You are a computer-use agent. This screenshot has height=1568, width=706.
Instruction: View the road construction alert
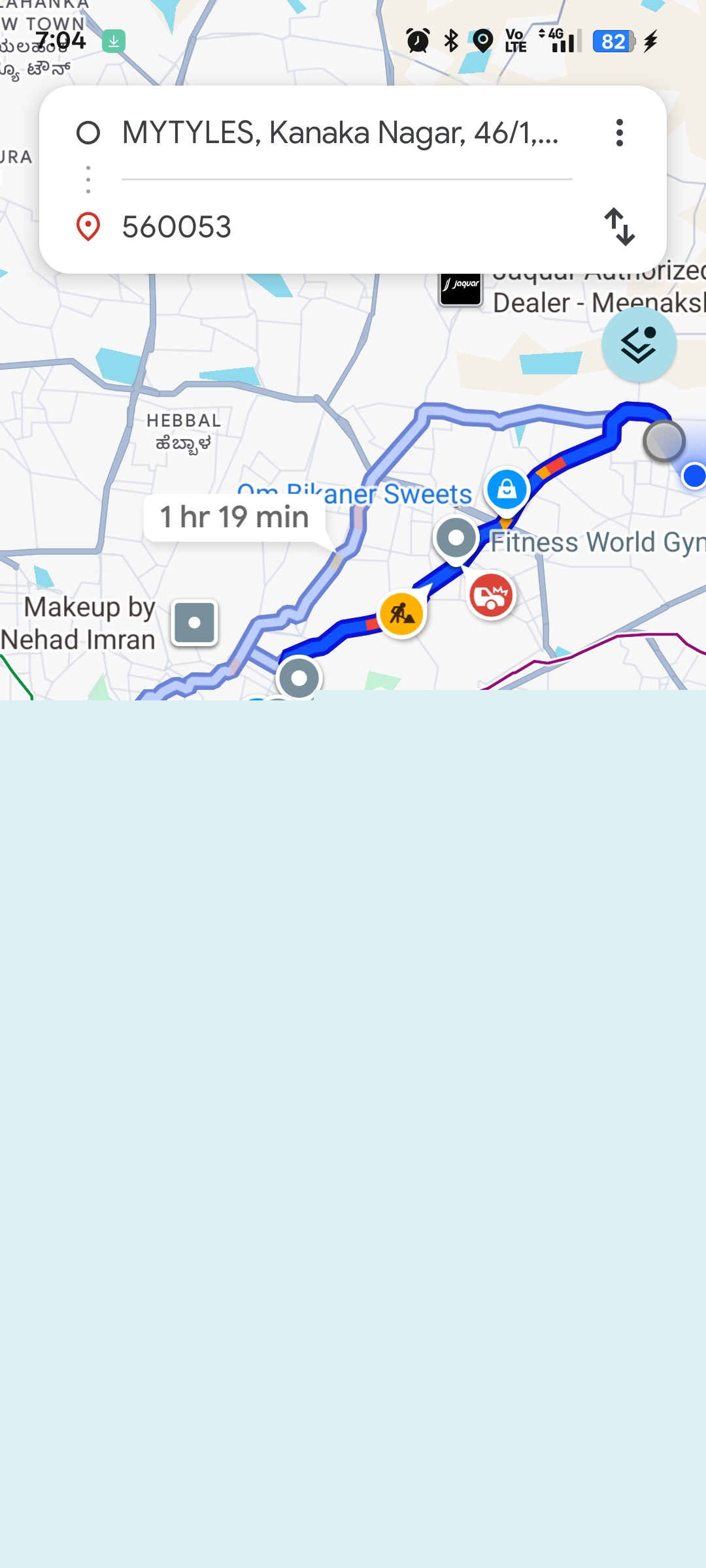coord(401,614)
